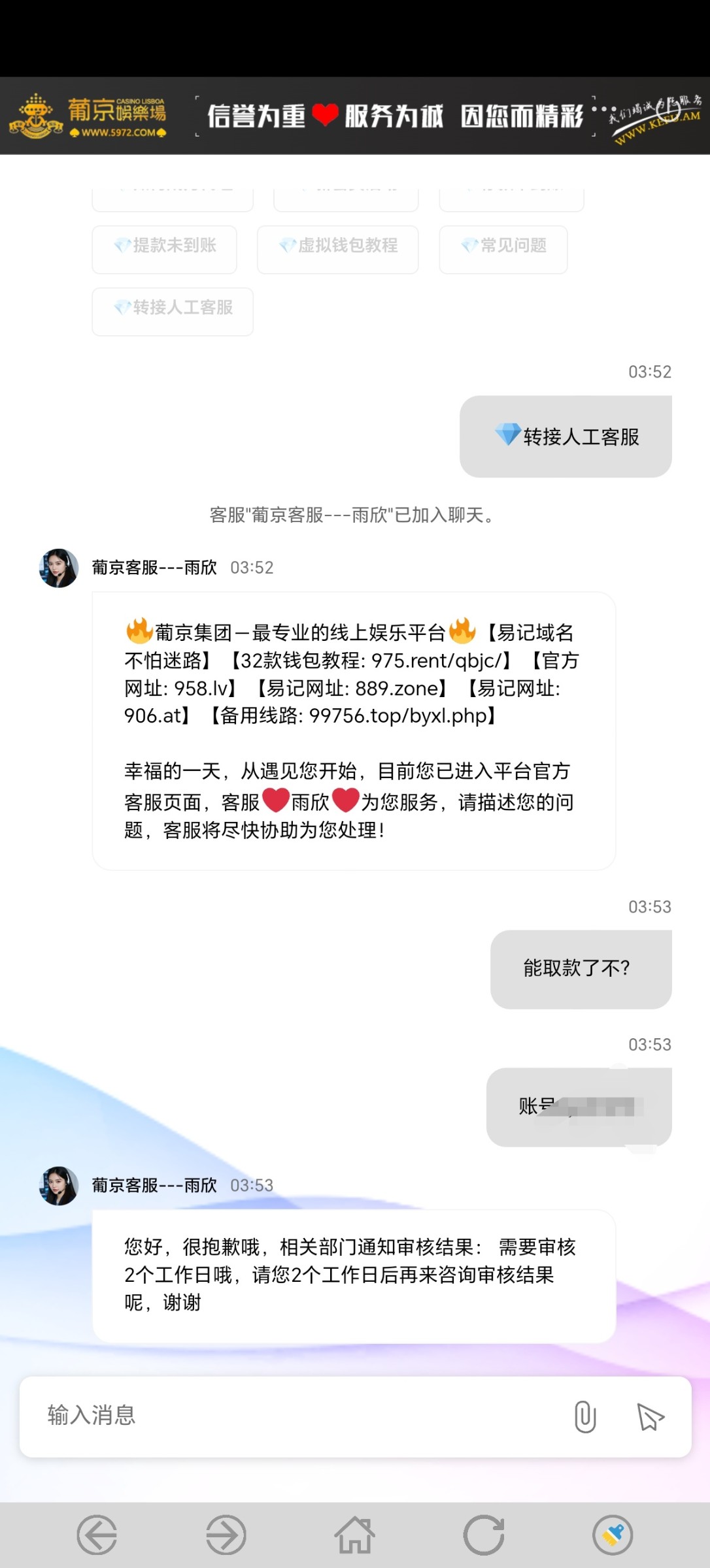
Task: Reload the page with the refresh icon
Action: pyautogui.click(x=484, y=1535)
